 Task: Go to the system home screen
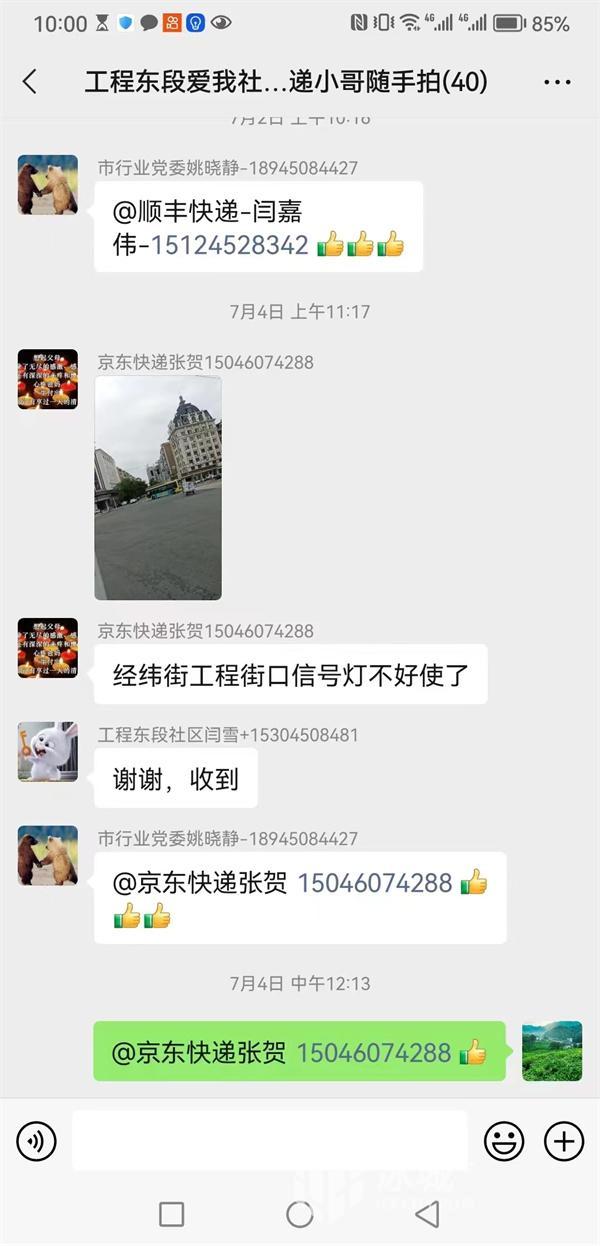(x=300, y=1214)
